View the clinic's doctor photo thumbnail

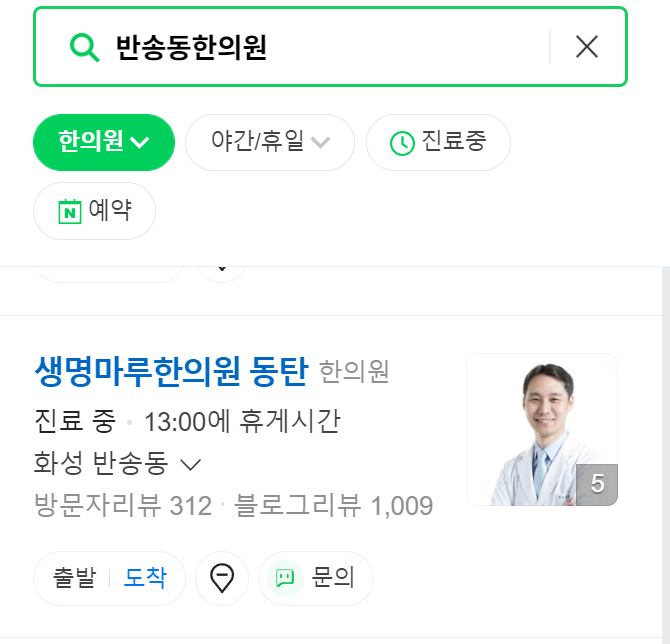542,430
